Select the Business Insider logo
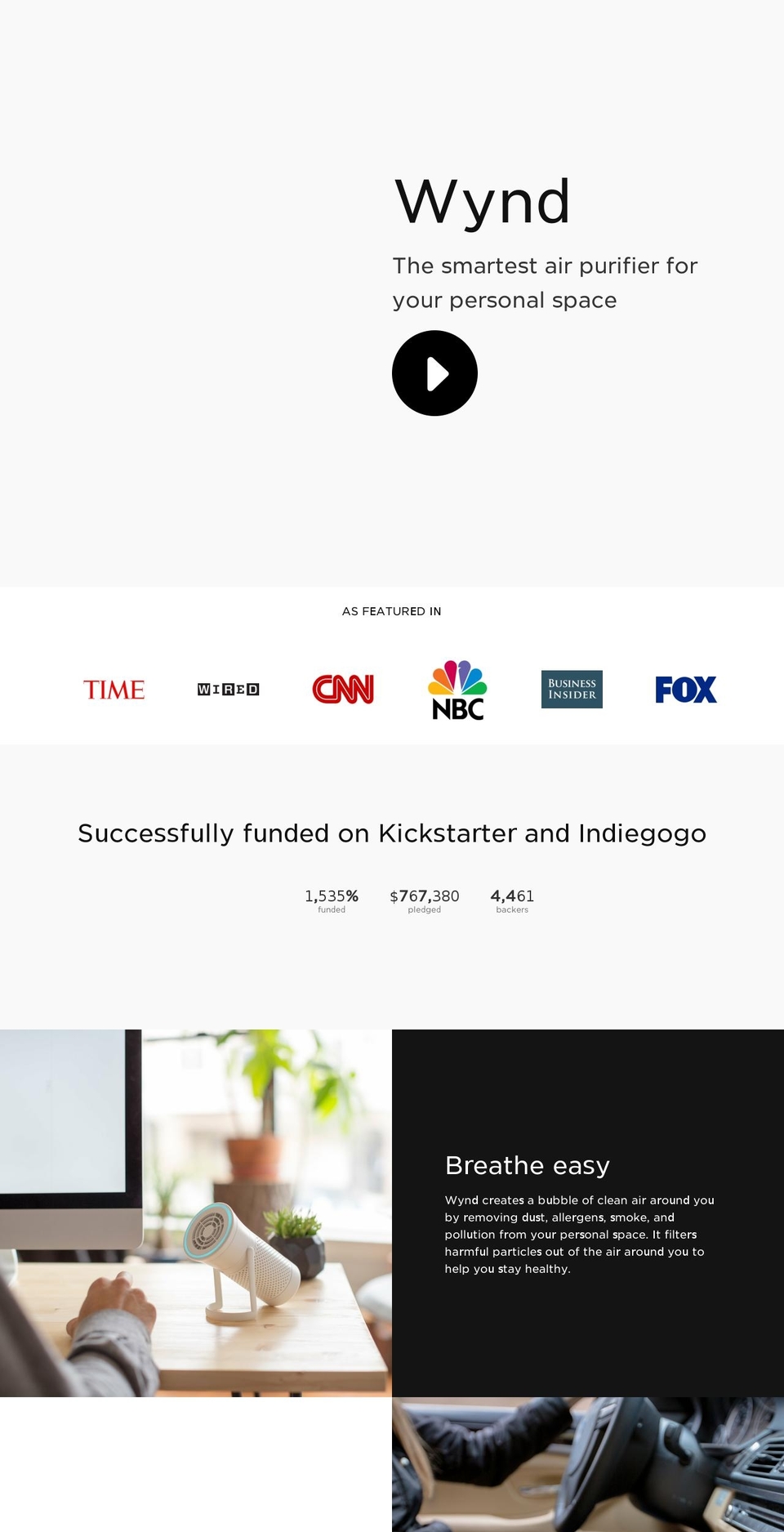Viewport: 784px width, 1532px height. click(571, 690)
